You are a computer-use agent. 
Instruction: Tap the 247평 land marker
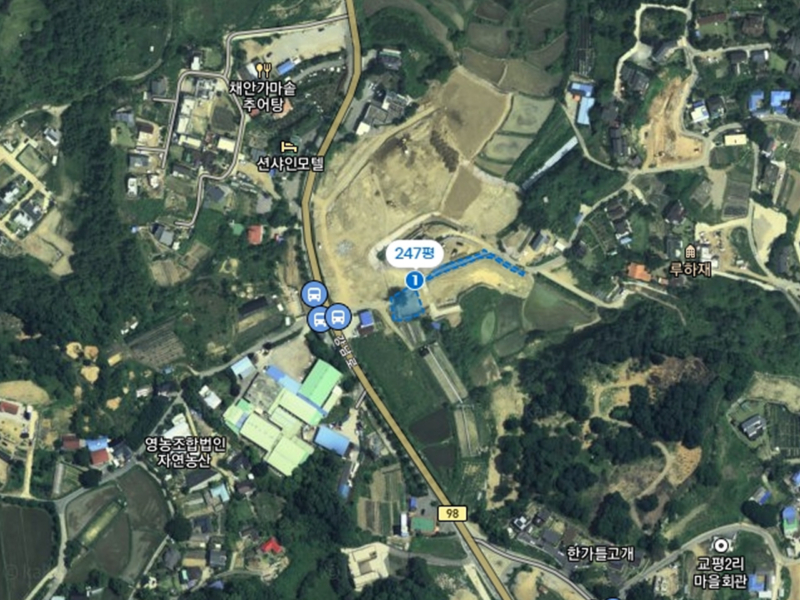coord(414,254)
